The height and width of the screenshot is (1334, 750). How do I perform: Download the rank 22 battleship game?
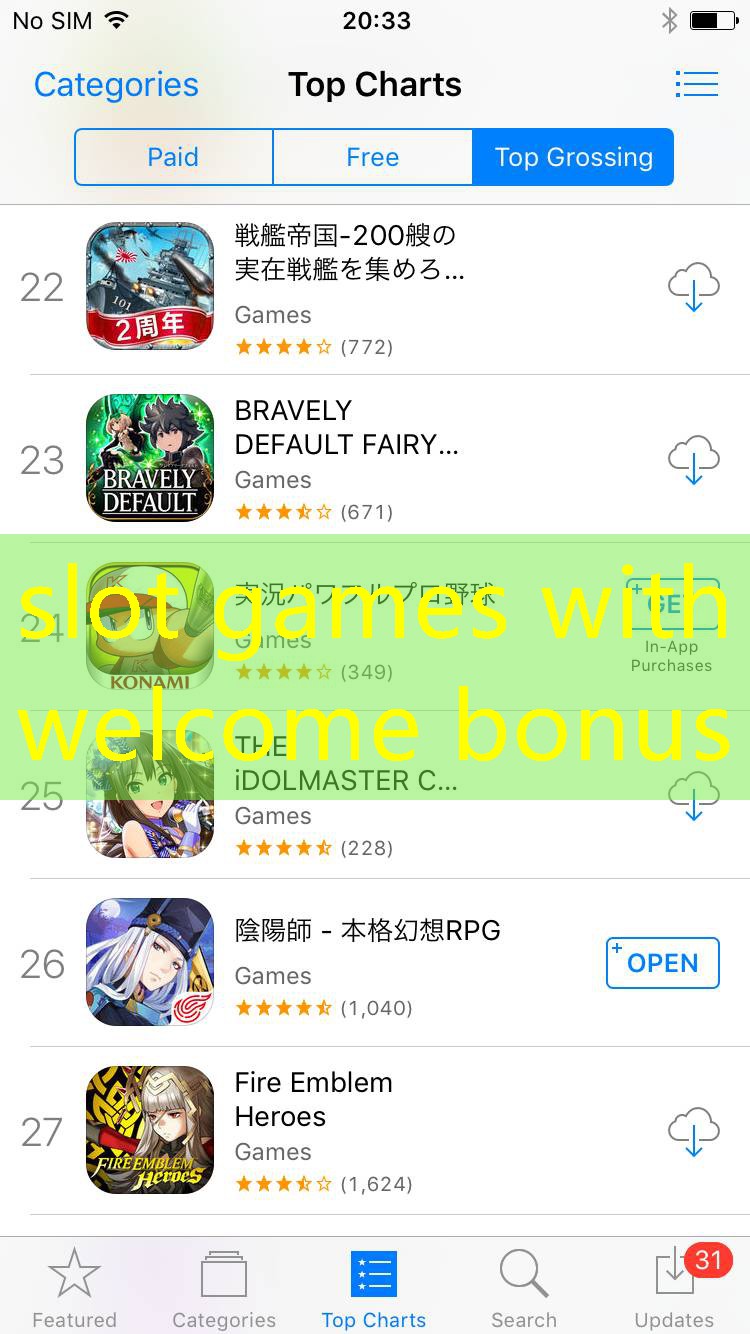pos(693,287)
